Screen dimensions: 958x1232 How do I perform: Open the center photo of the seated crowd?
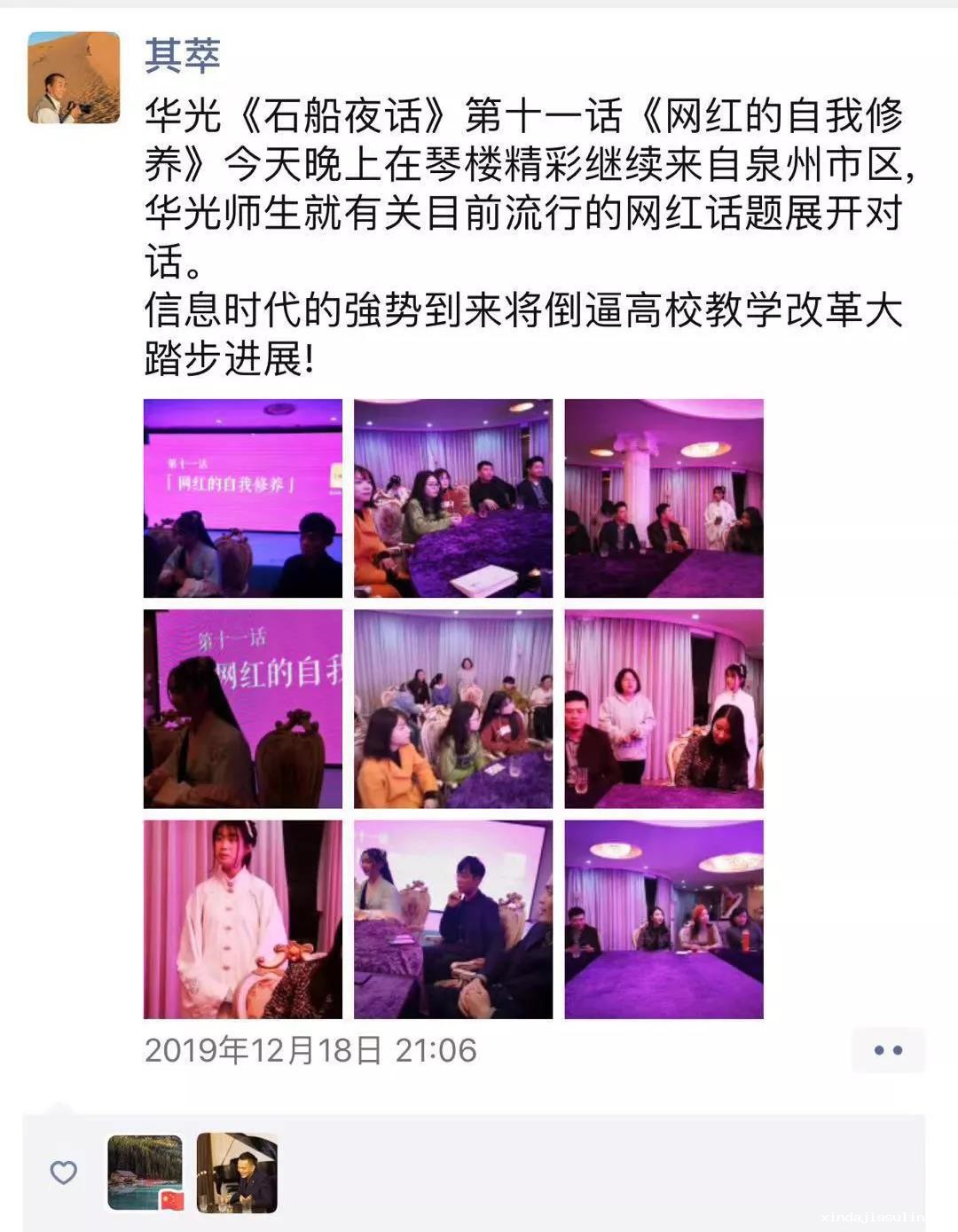(453, 709)
